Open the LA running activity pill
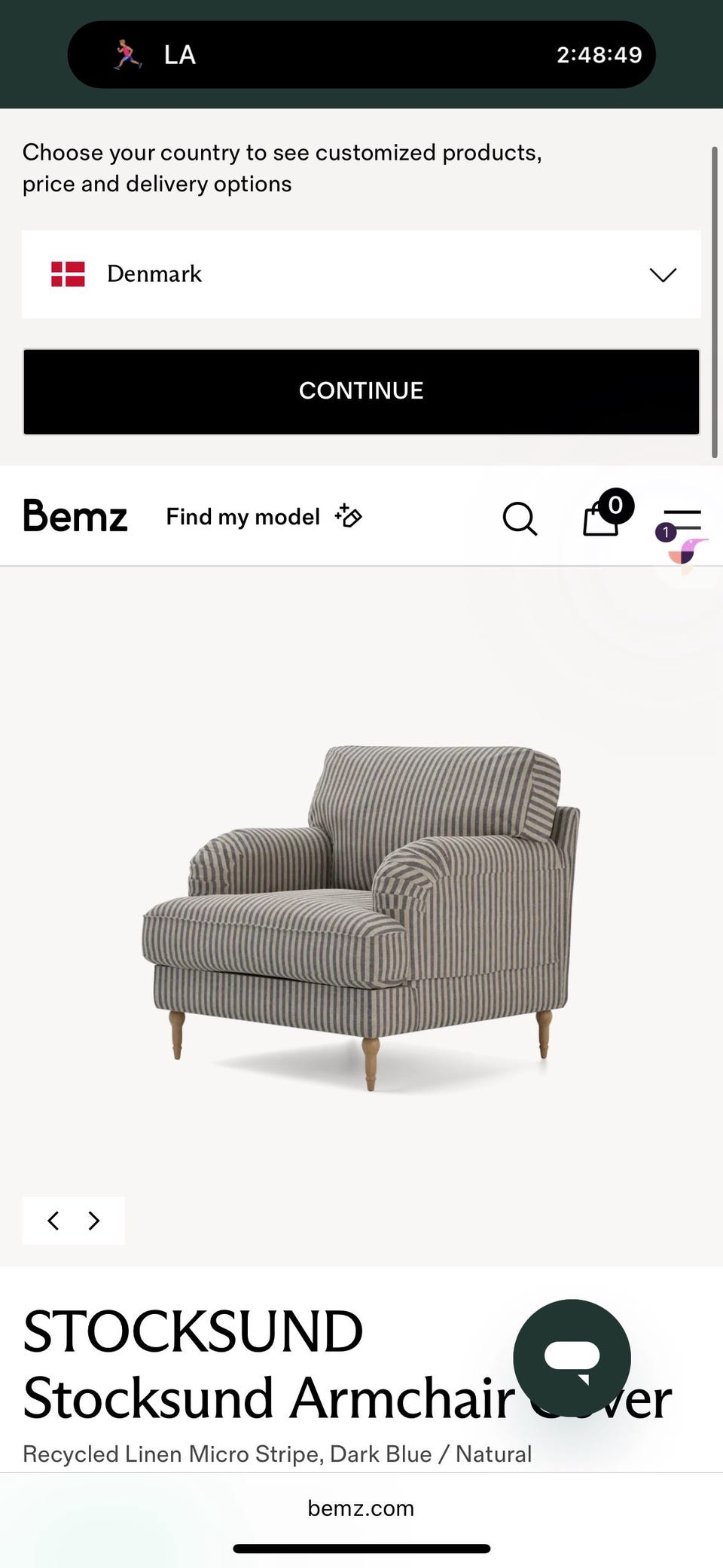This screenshot has width=723, height=1568. pyautogui.click(x=361, y=55)
